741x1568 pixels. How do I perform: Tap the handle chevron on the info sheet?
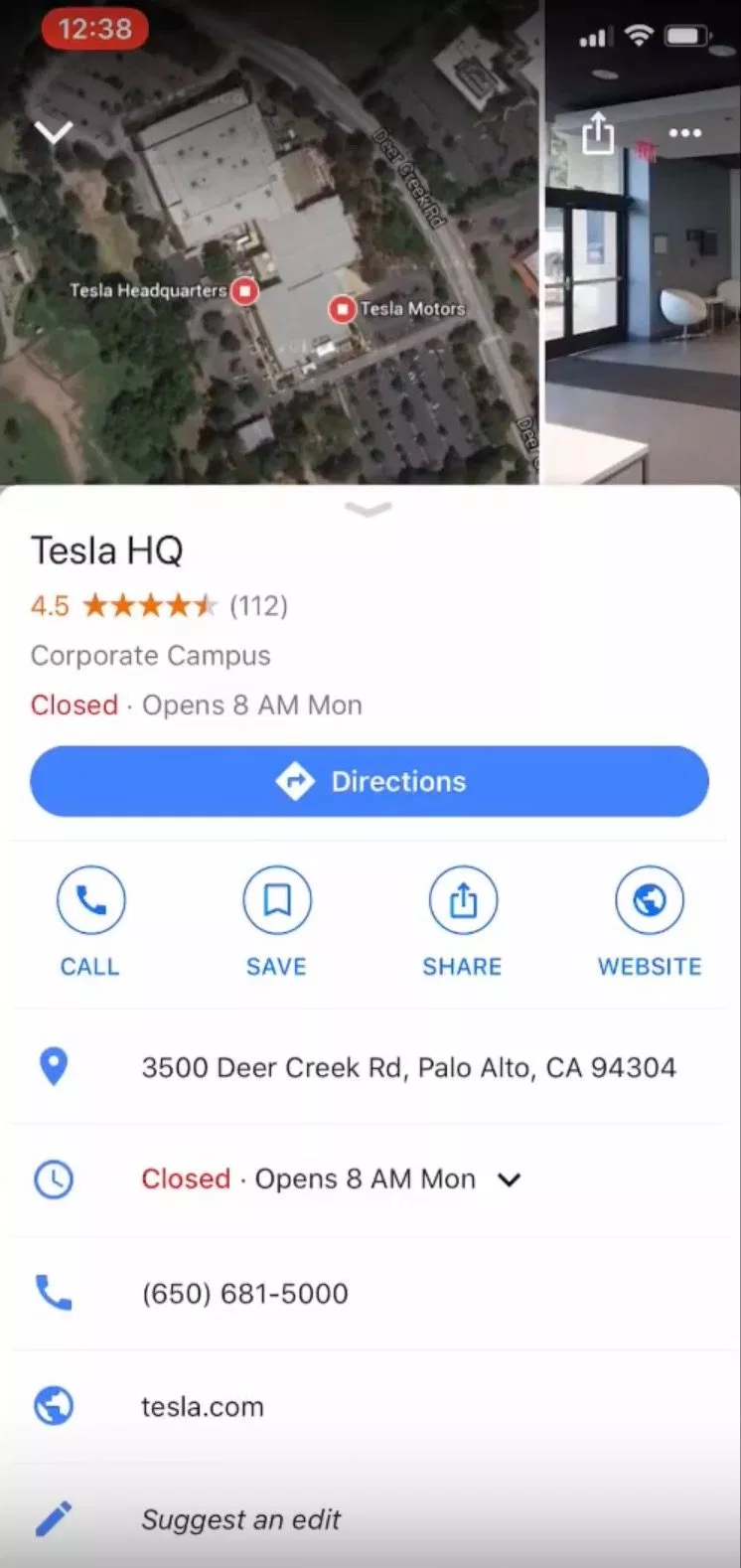click(369, 509)
